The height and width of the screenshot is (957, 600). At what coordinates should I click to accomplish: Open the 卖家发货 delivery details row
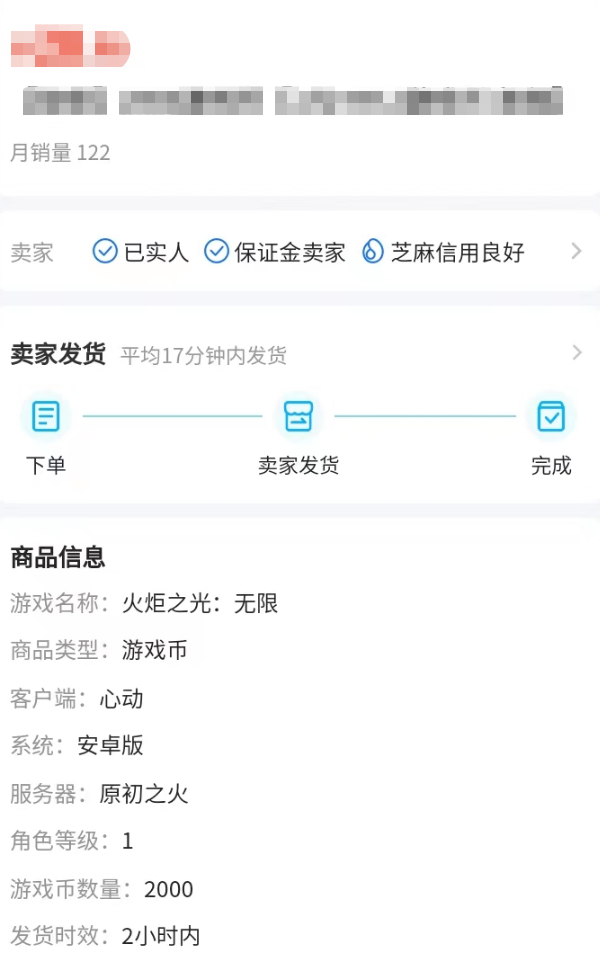tap(575, 353)
